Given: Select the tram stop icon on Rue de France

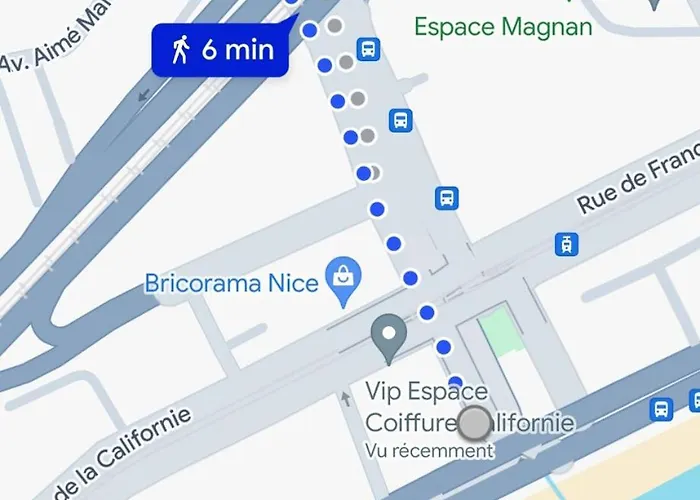Looking at the screenshot, I should [567, 243].
